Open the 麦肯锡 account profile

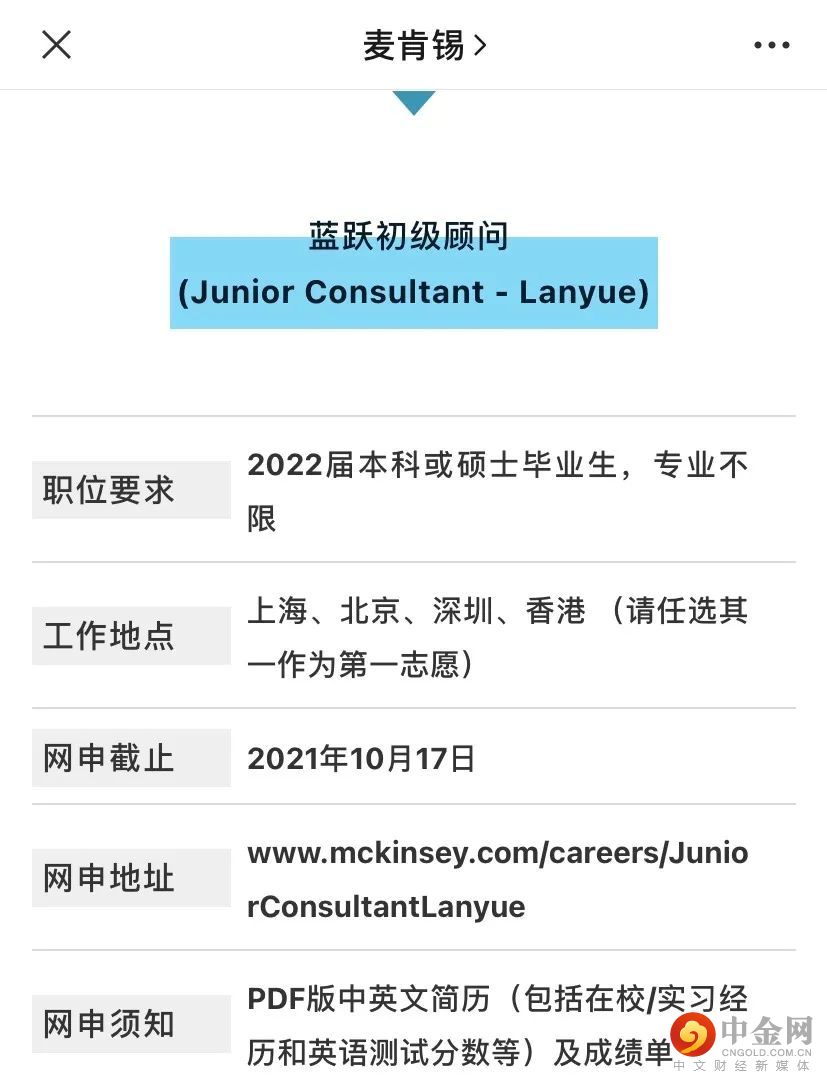(x=424, y=46)
